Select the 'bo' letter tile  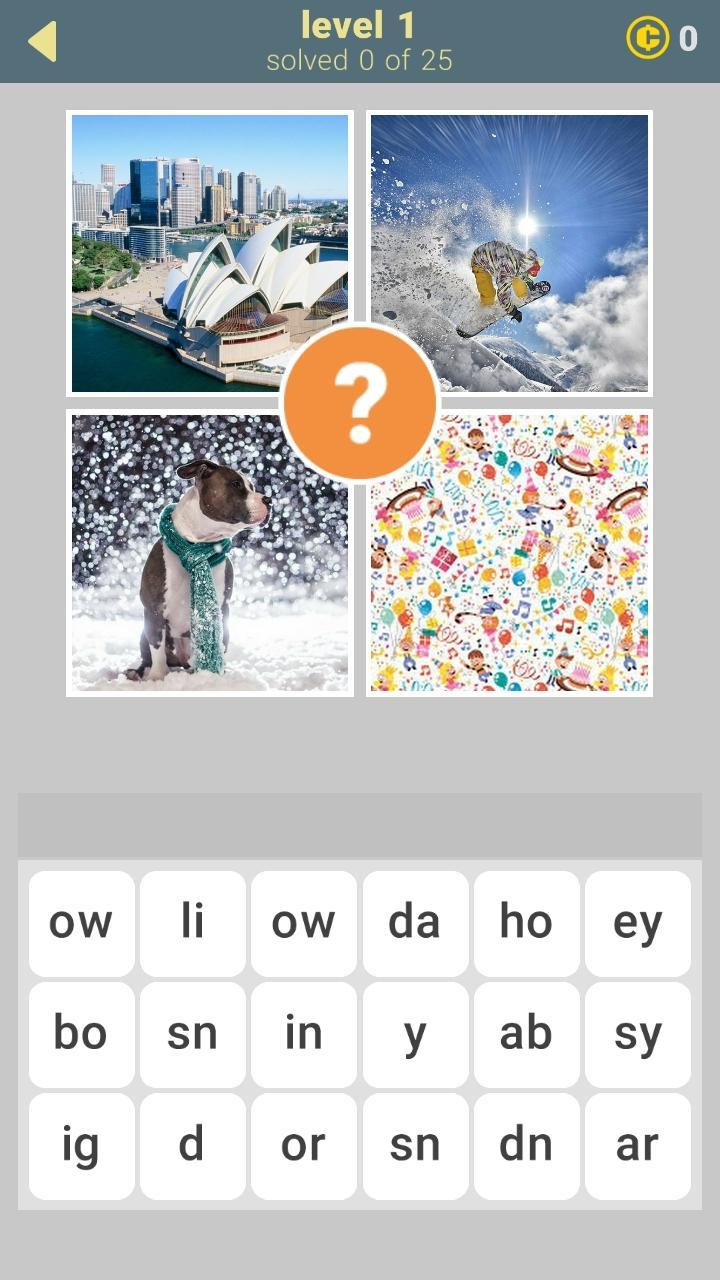[81, 1034]
